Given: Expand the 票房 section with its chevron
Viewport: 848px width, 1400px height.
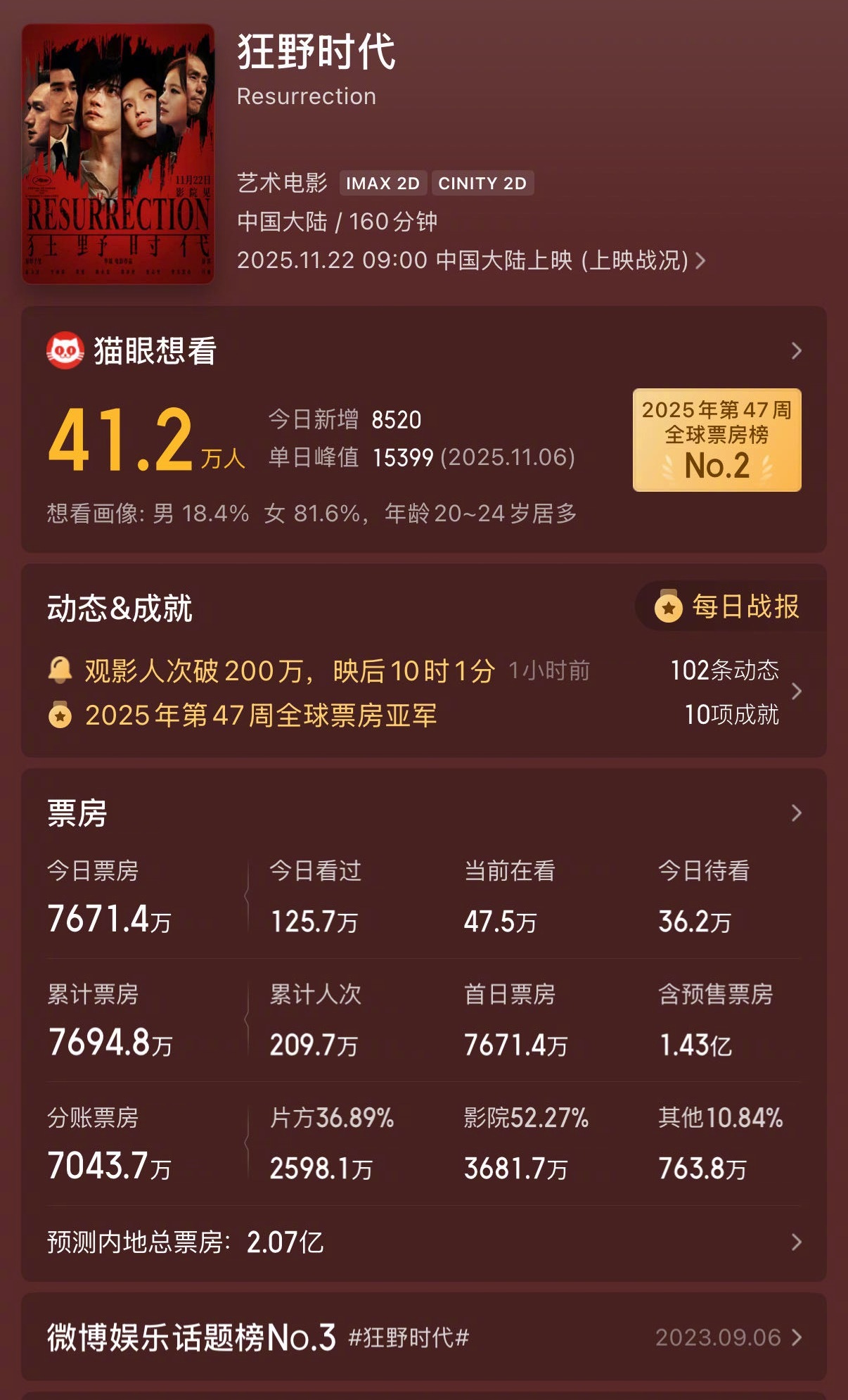Looking at the screenshot, I should tap(797, 813).
